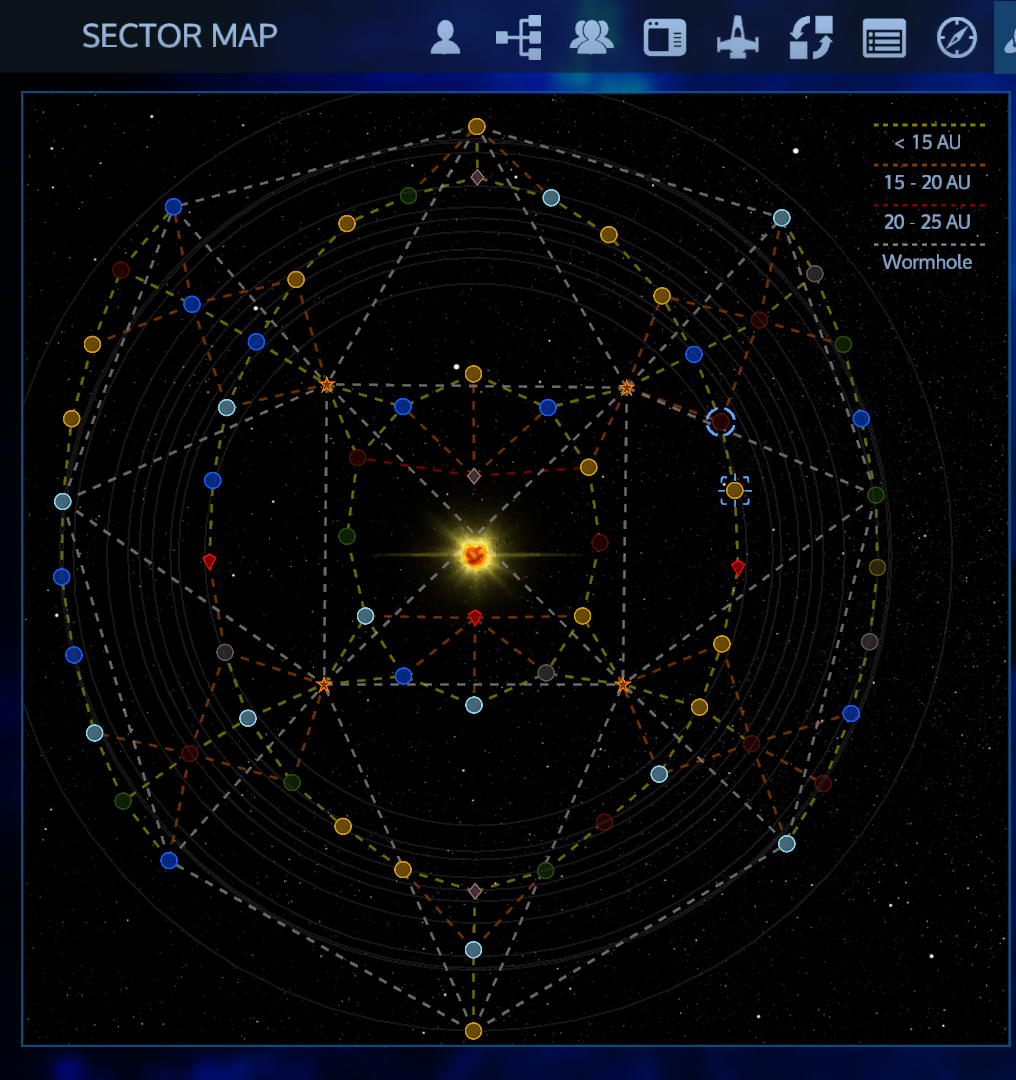1016x1080 pixels.
Task: Open the hierarchy tree icon
Action: 518,38
